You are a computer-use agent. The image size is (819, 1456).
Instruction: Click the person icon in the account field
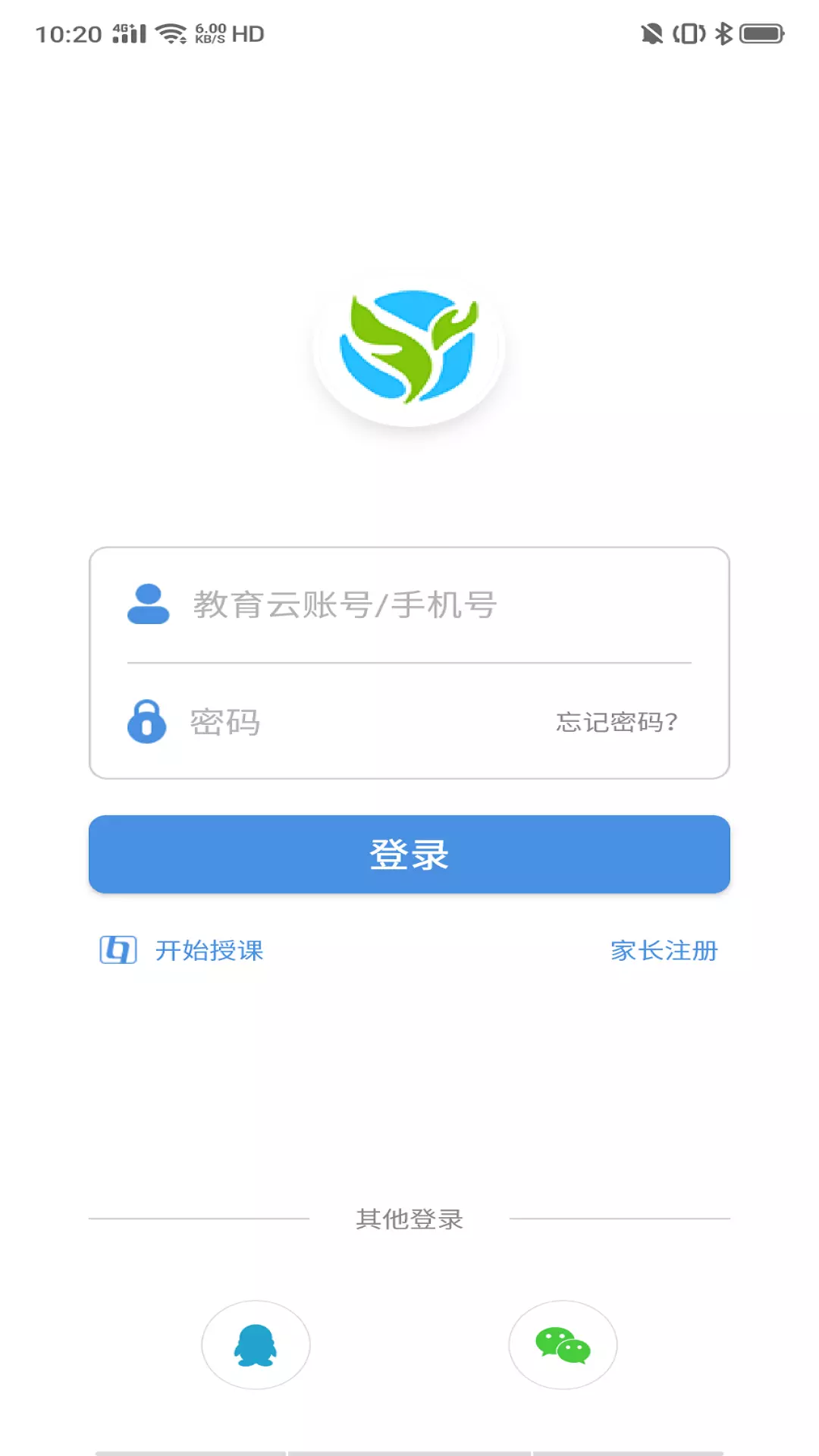click(x=149, y=604)
